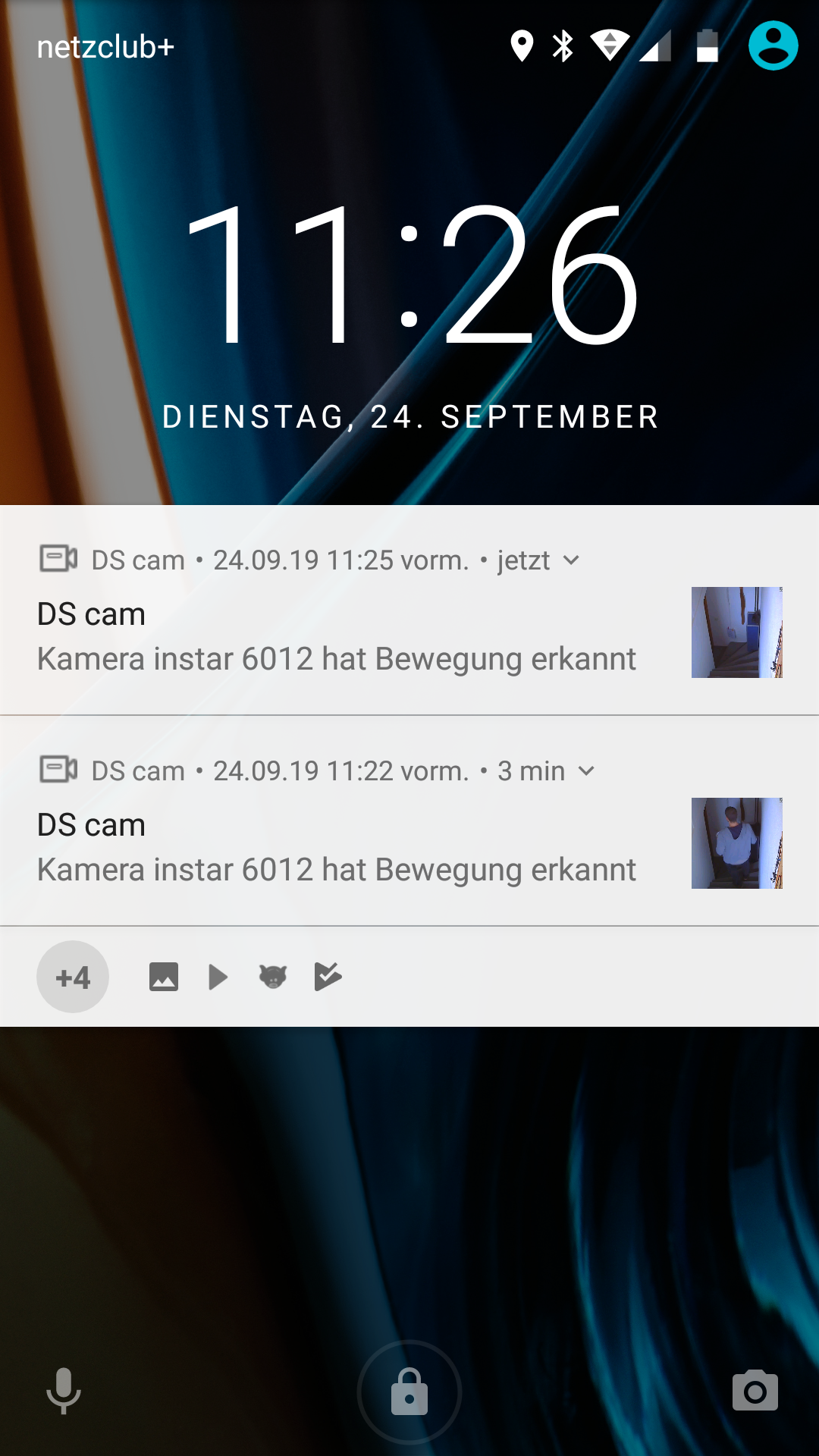Viewport: 819px width, 1456px height.
Task: Show the +4 more notifications
Action: (x=73, y=977)
